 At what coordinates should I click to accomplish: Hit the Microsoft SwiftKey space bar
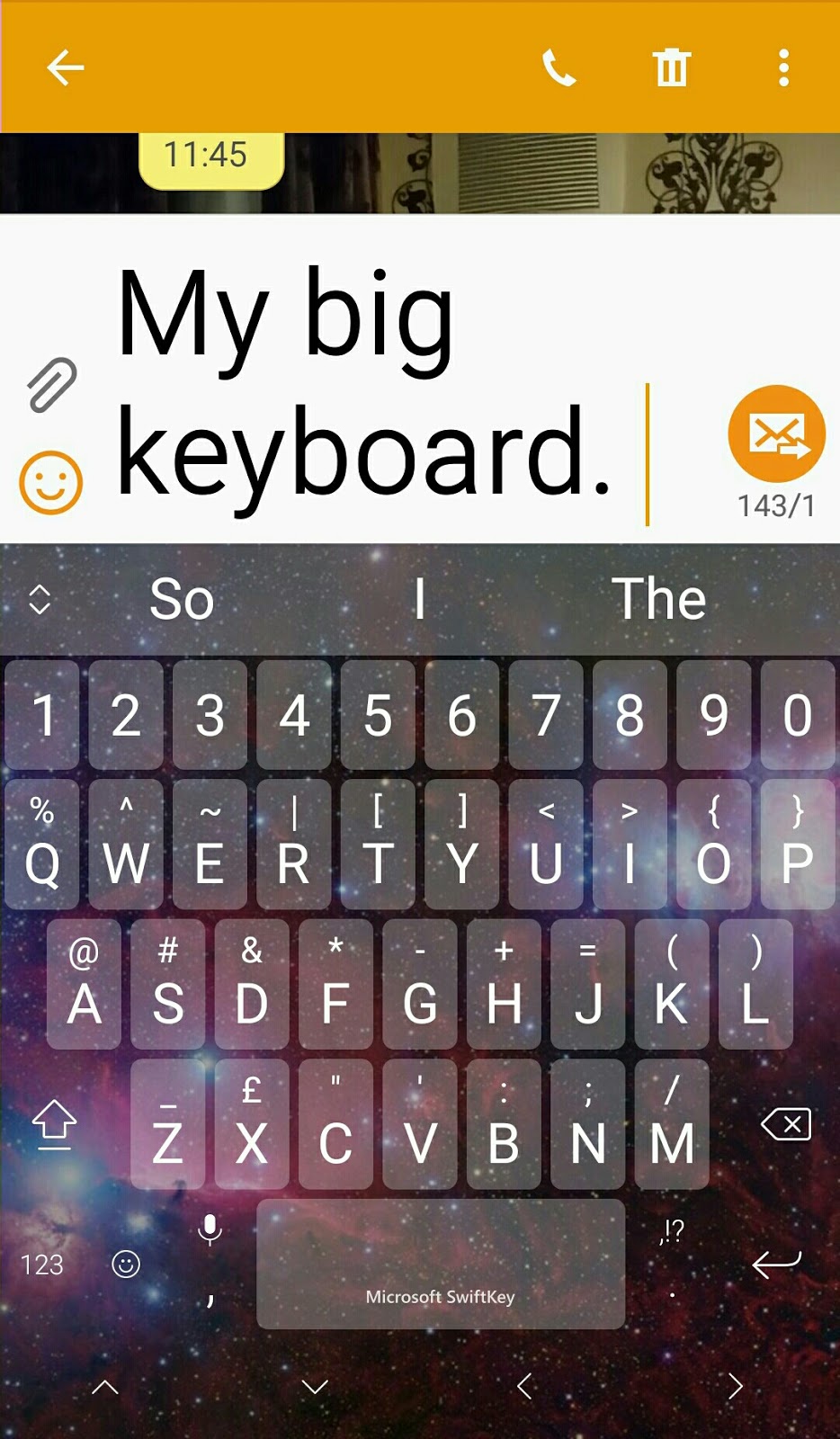click(x=441, y=1265)
